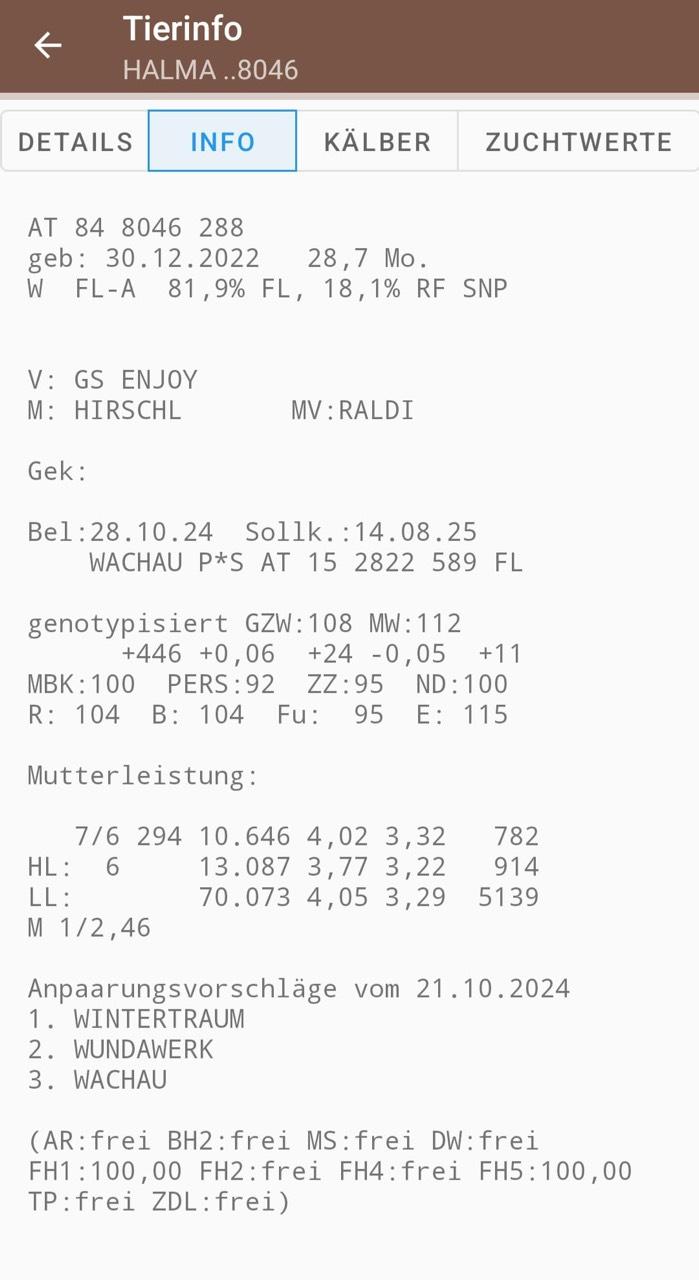Switch to the ZUCHTWERTE tab
Screen dimensions: 699x1280
(x=578, y=142)
